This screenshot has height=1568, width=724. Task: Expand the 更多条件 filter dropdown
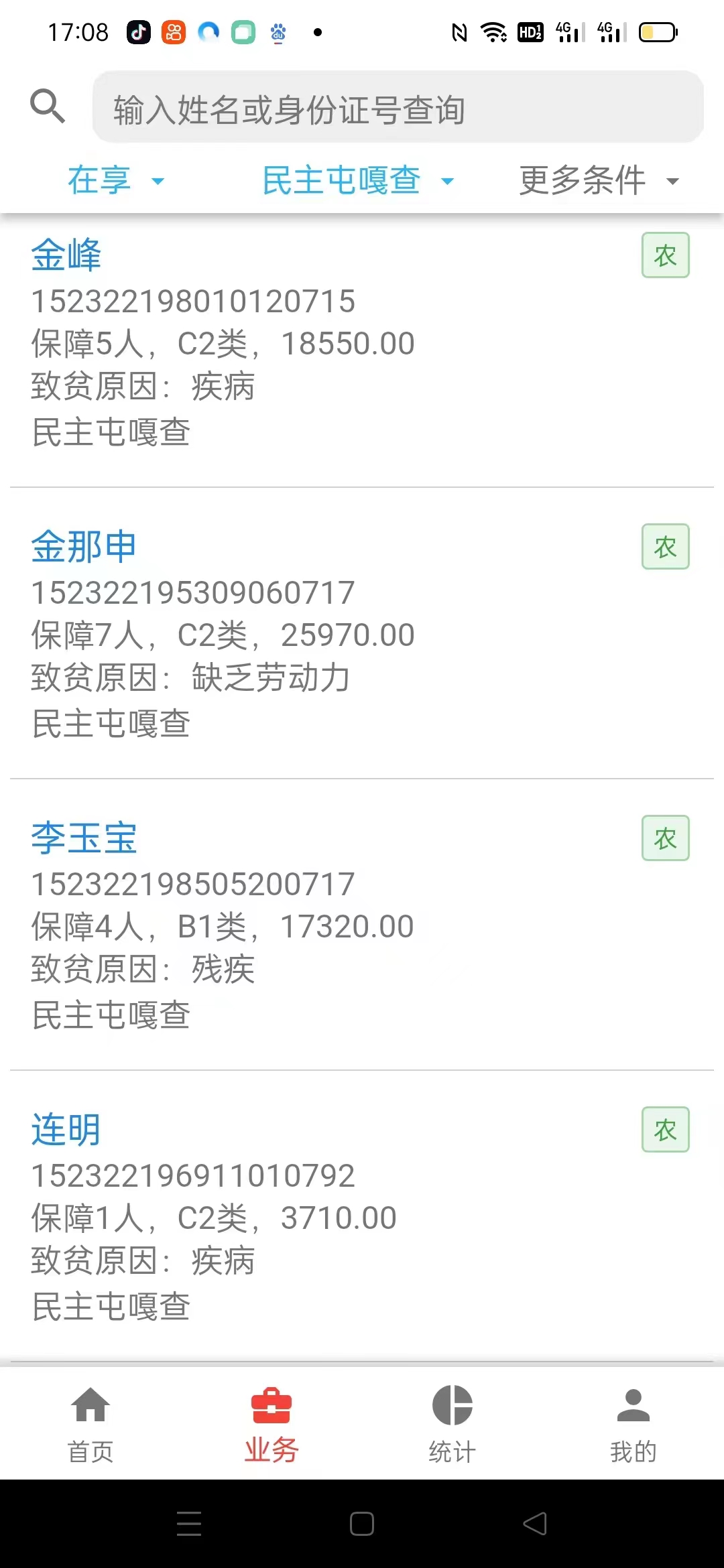[599, 180]
